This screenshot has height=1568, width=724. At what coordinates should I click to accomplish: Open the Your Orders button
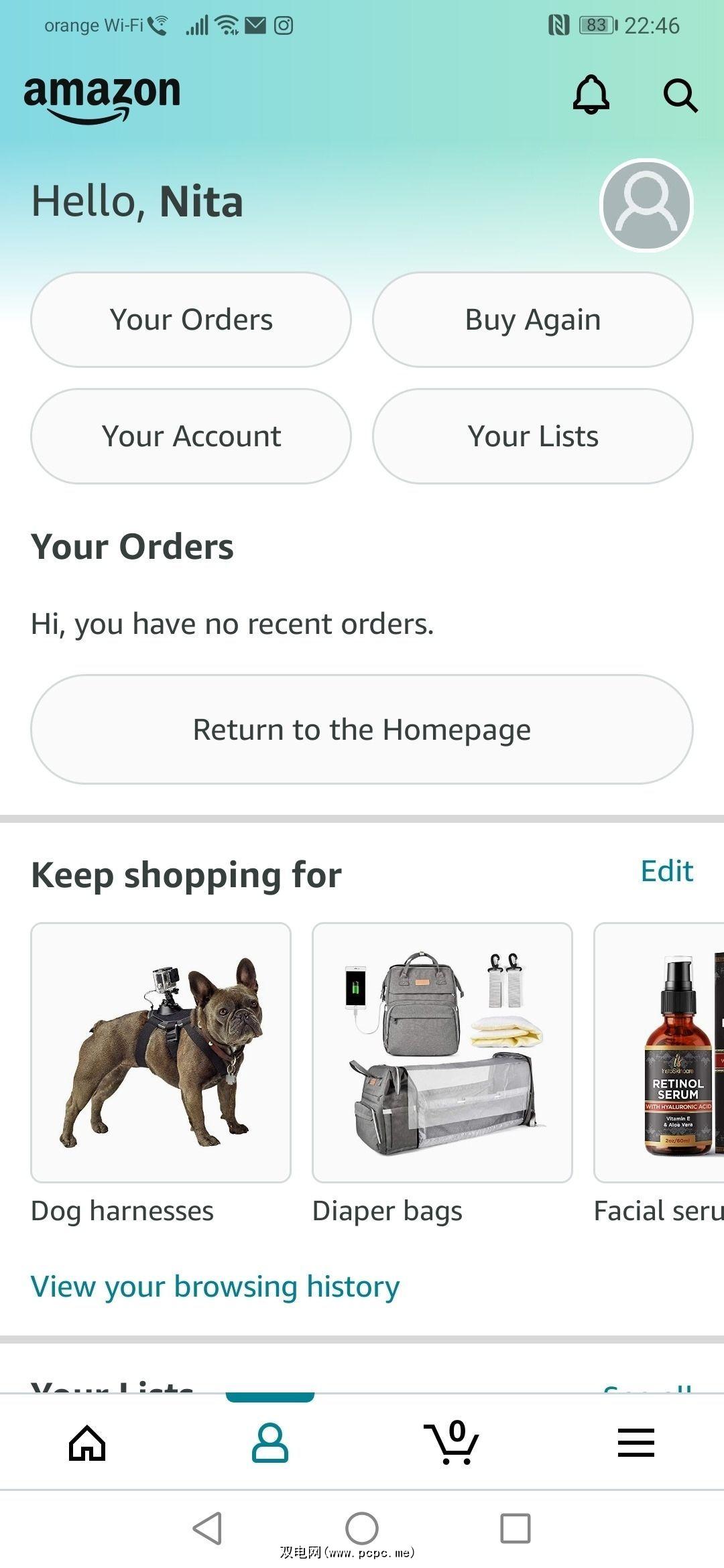(191, 320)
